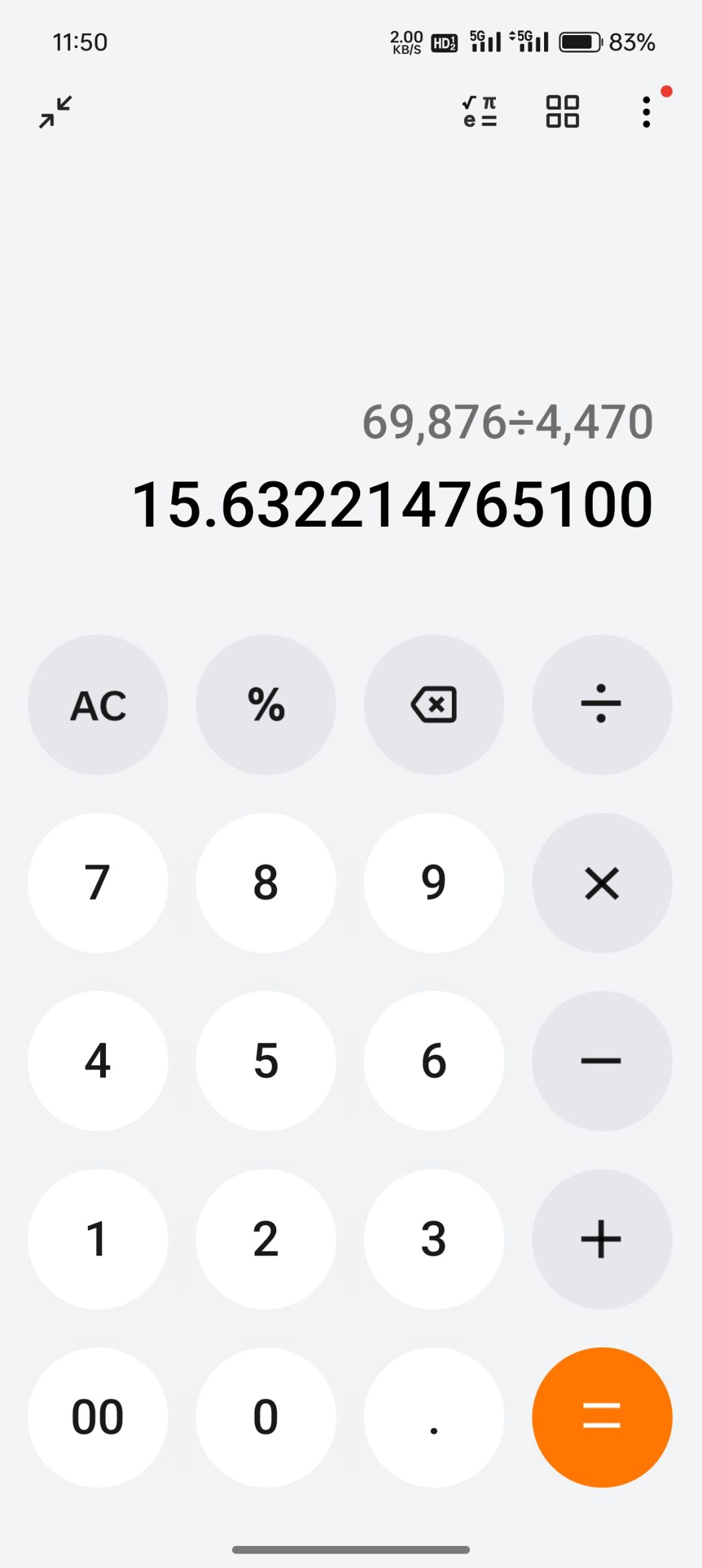Open the scientific functions panel
Viewport: 702px width, 1568px height.
(480, 112)
